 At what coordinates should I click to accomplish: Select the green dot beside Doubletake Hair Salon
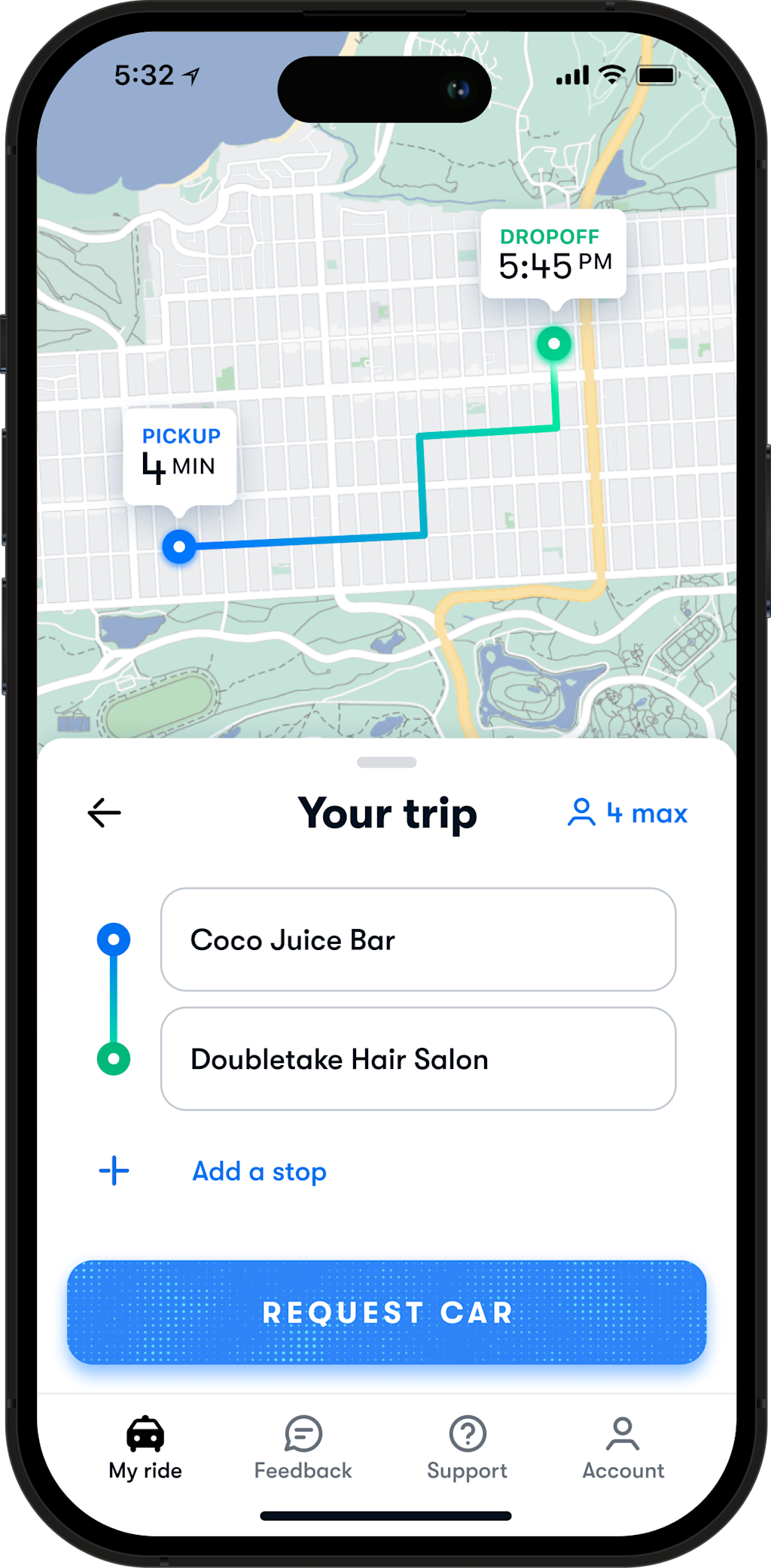coord(114,1059)
